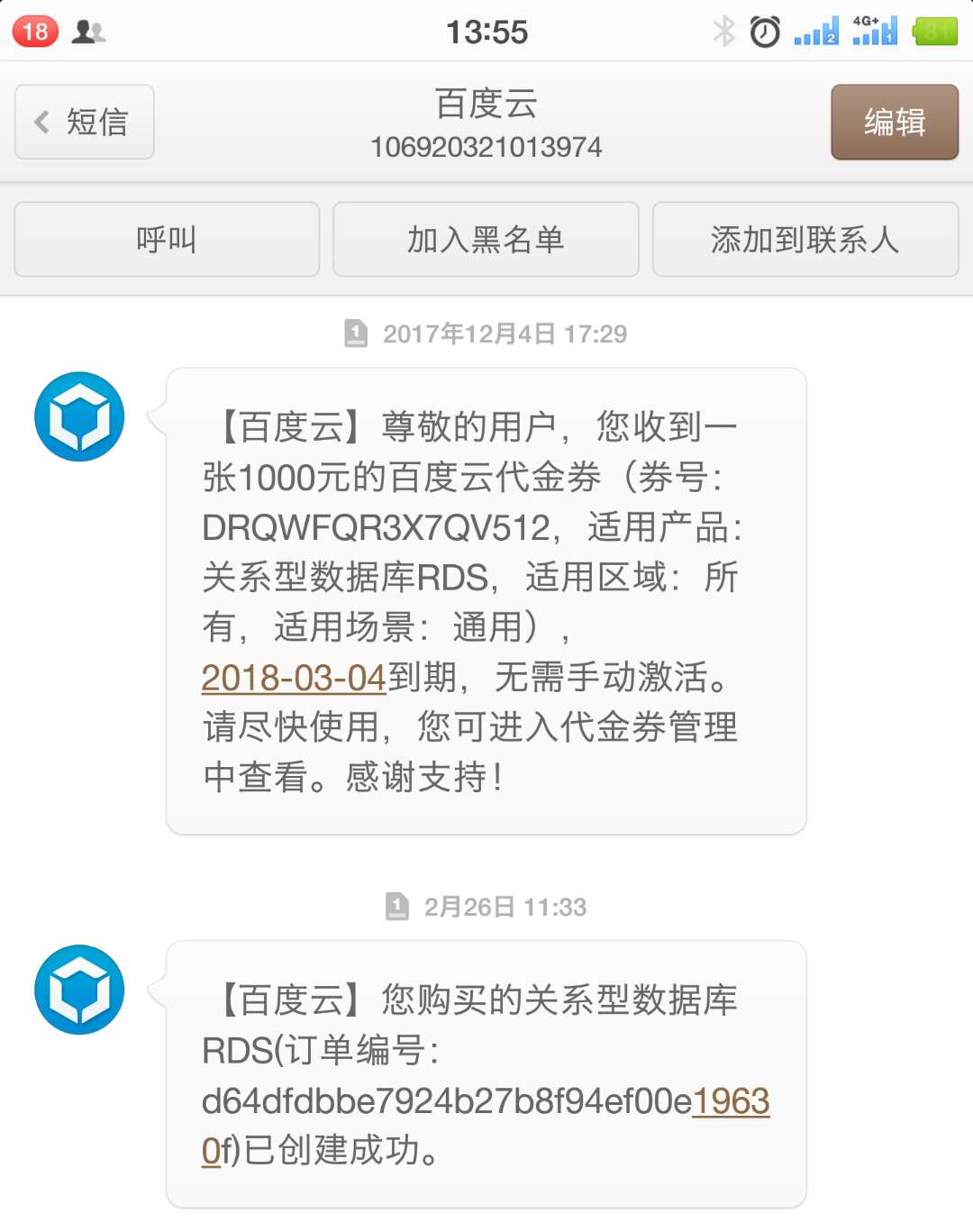Tap the 编辑 button
The height and width of the screenshot is (1232, 973).
(x=894, y=122)
